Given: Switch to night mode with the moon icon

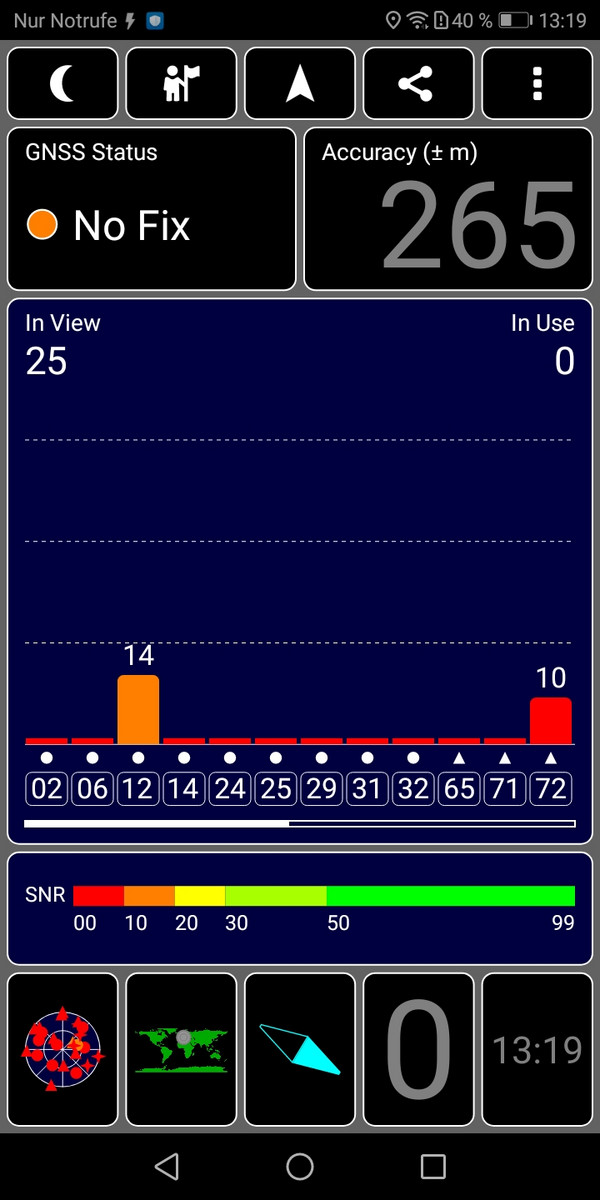Looking at the screenshot, I should [x=62, y=84].
